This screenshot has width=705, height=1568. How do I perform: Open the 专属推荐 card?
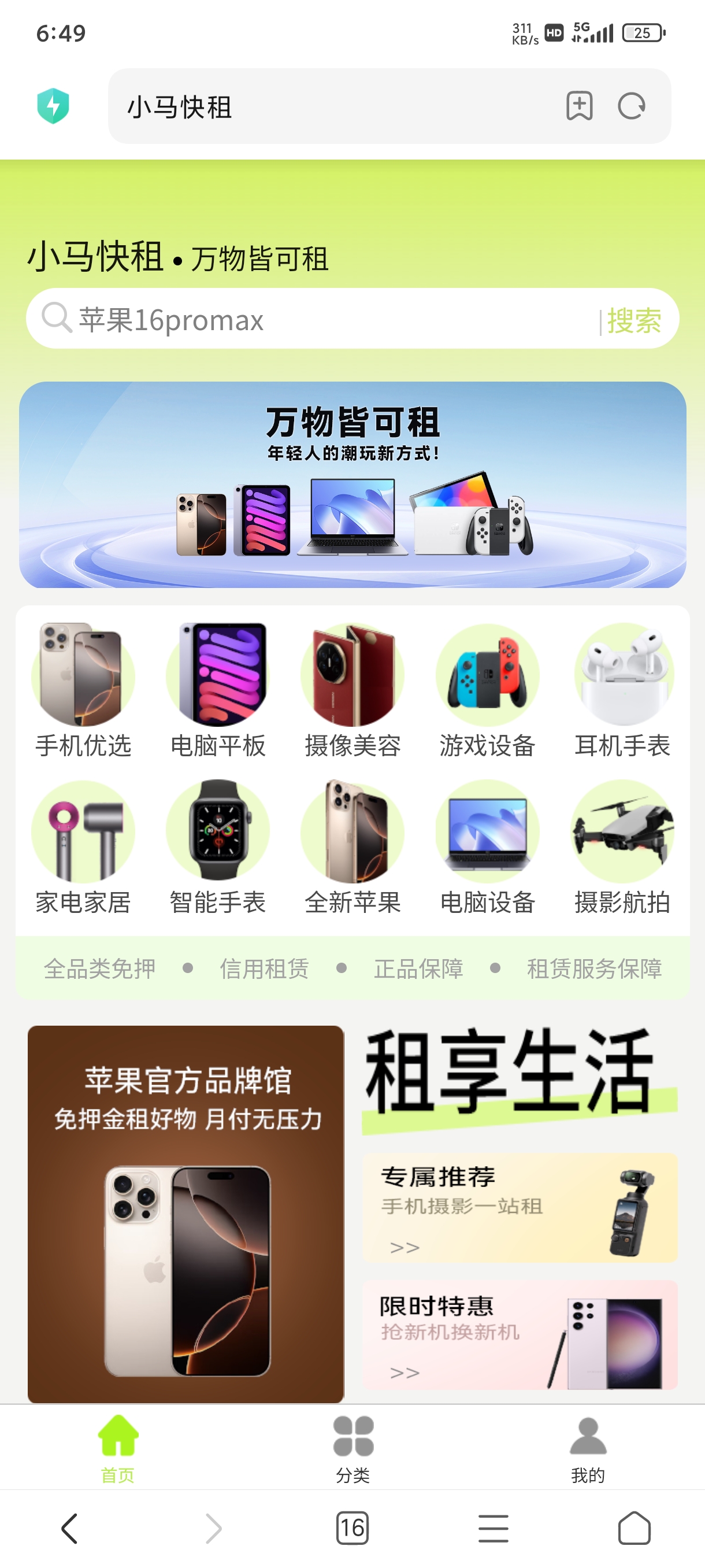520,1208
